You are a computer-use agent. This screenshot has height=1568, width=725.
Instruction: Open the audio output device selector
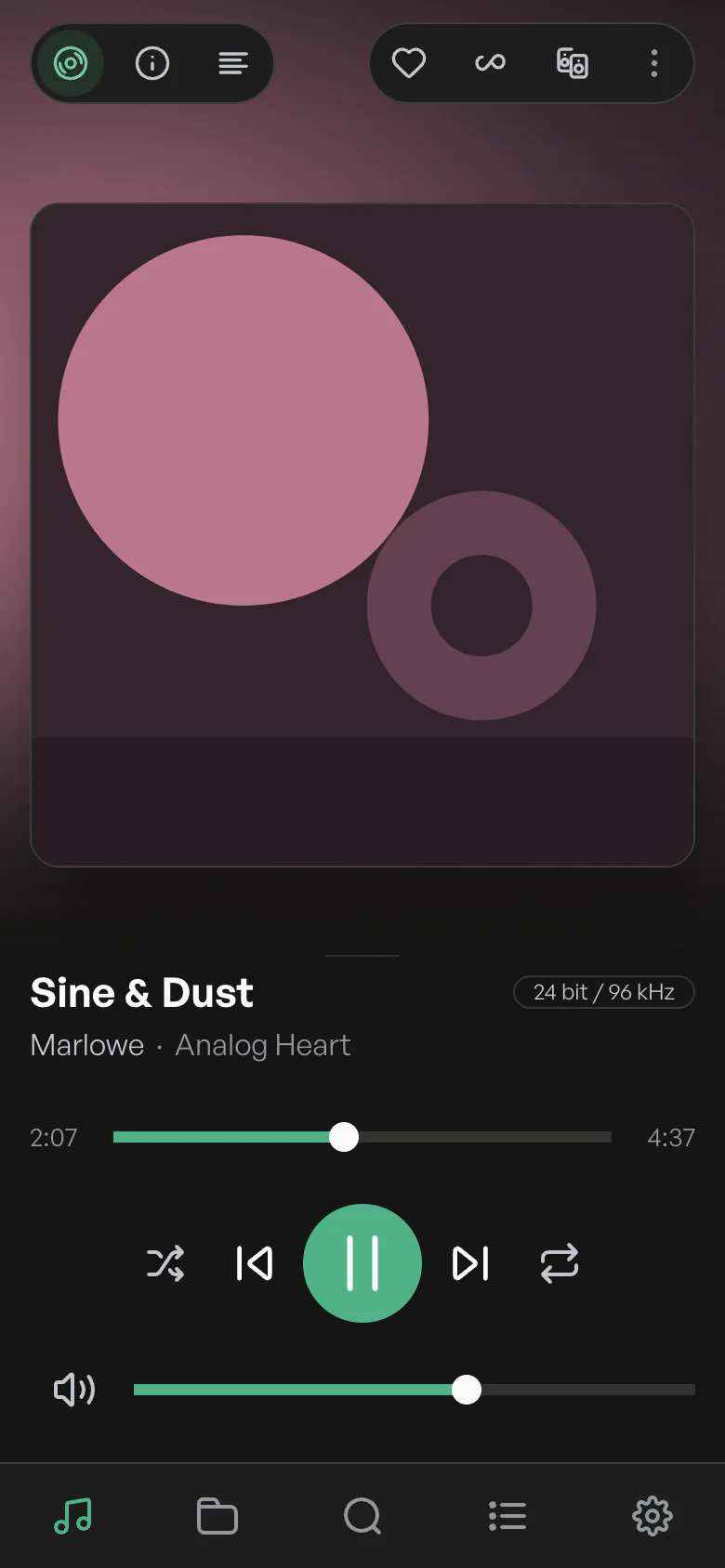pyautogui.click(x=573, y=63)
